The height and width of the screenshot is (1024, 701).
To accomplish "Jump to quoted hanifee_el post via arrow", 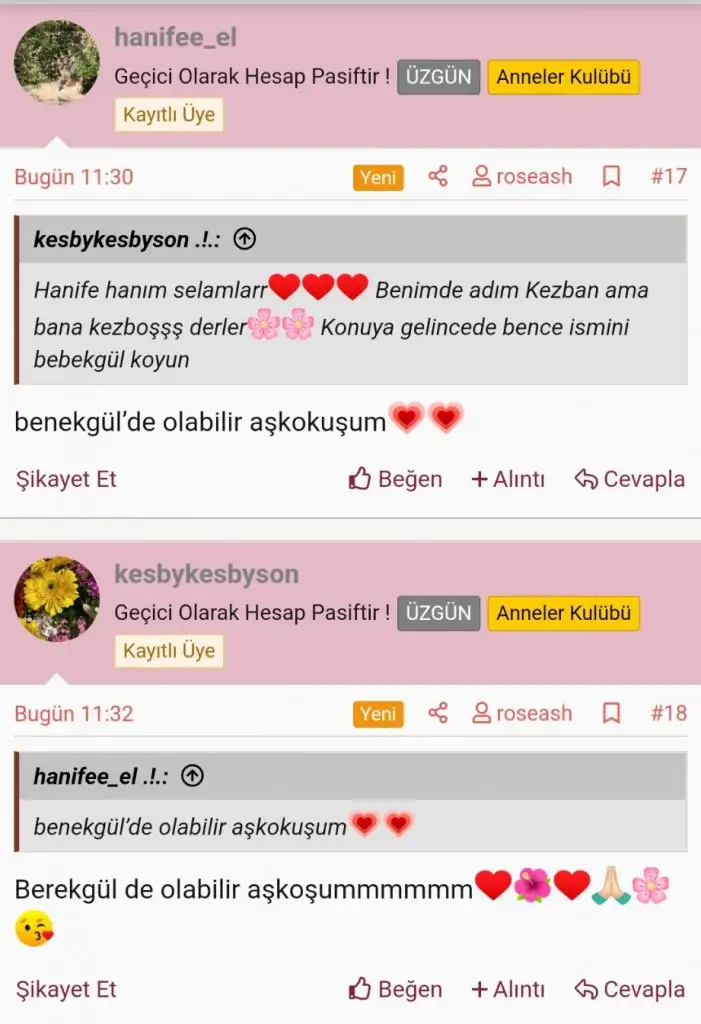I will click(x=193, y=776).
